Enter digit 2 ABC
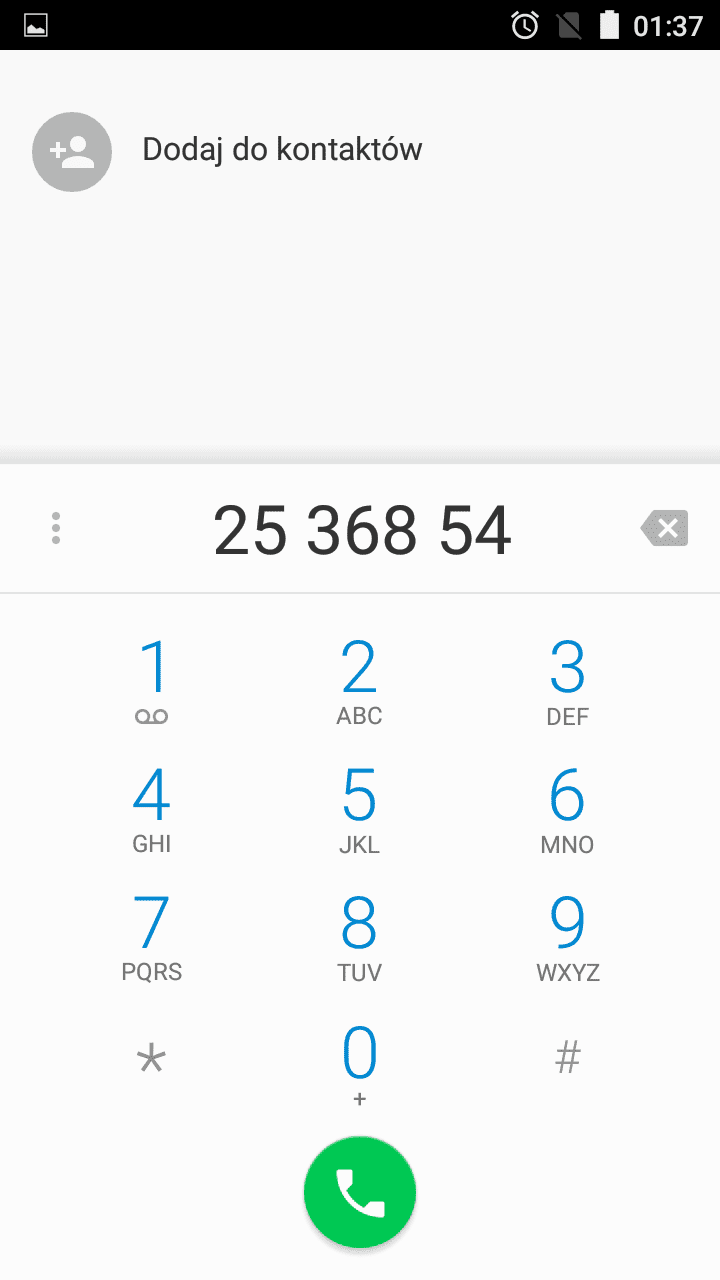Viewport: 720px width, 1280px height. pos(360,680)
